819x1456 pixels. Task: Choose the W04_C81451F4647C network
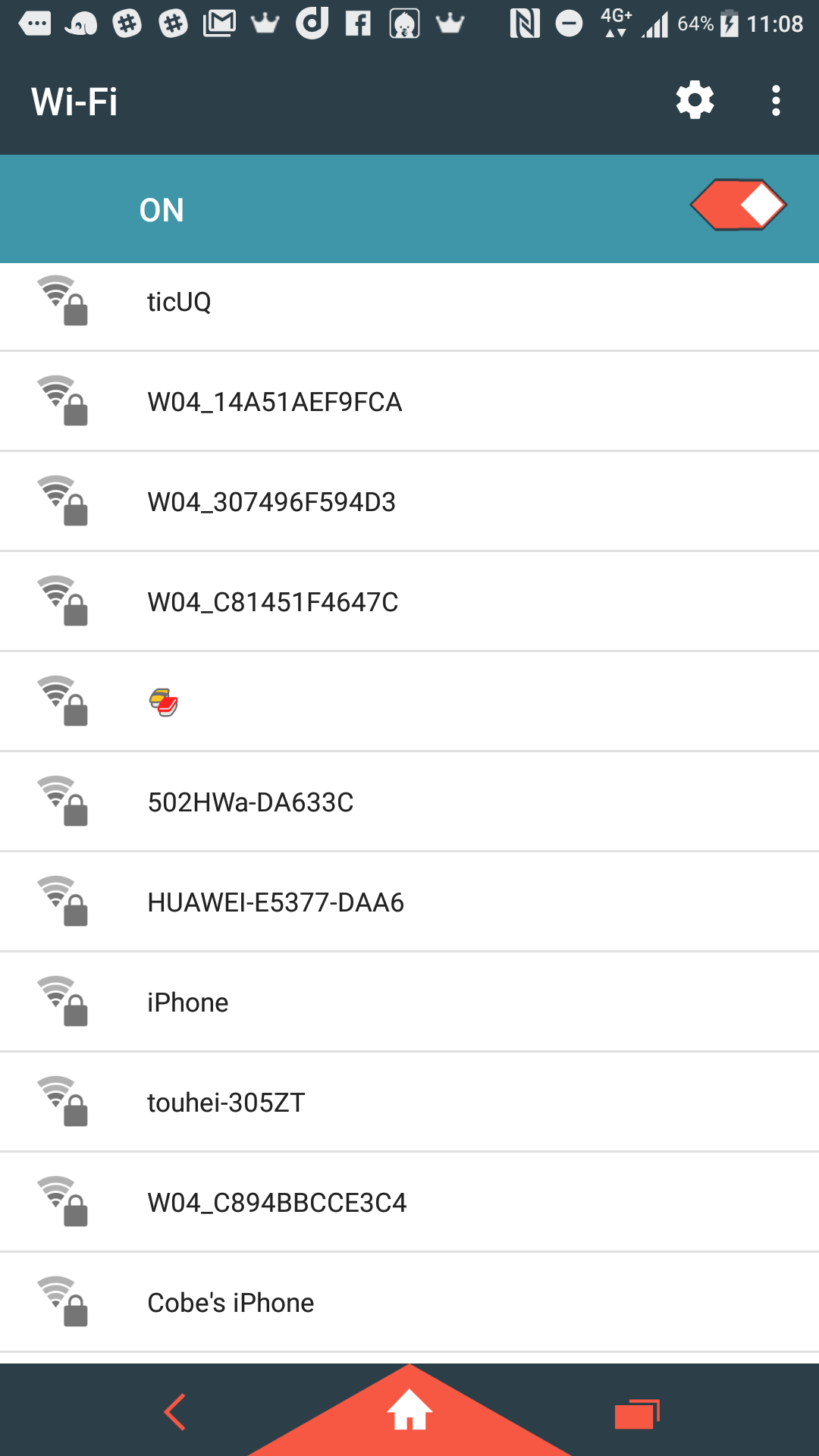coord(409,601)
